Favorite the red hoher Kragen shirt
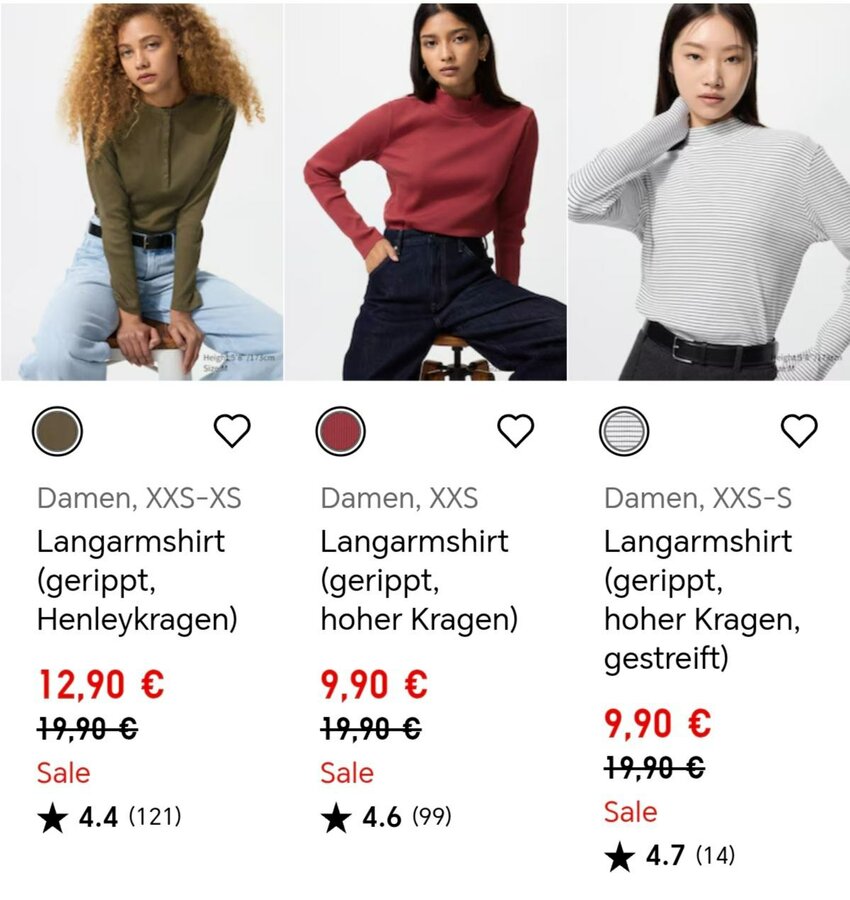Viewport: 850px width, 900px height. [x=516, y=431]
